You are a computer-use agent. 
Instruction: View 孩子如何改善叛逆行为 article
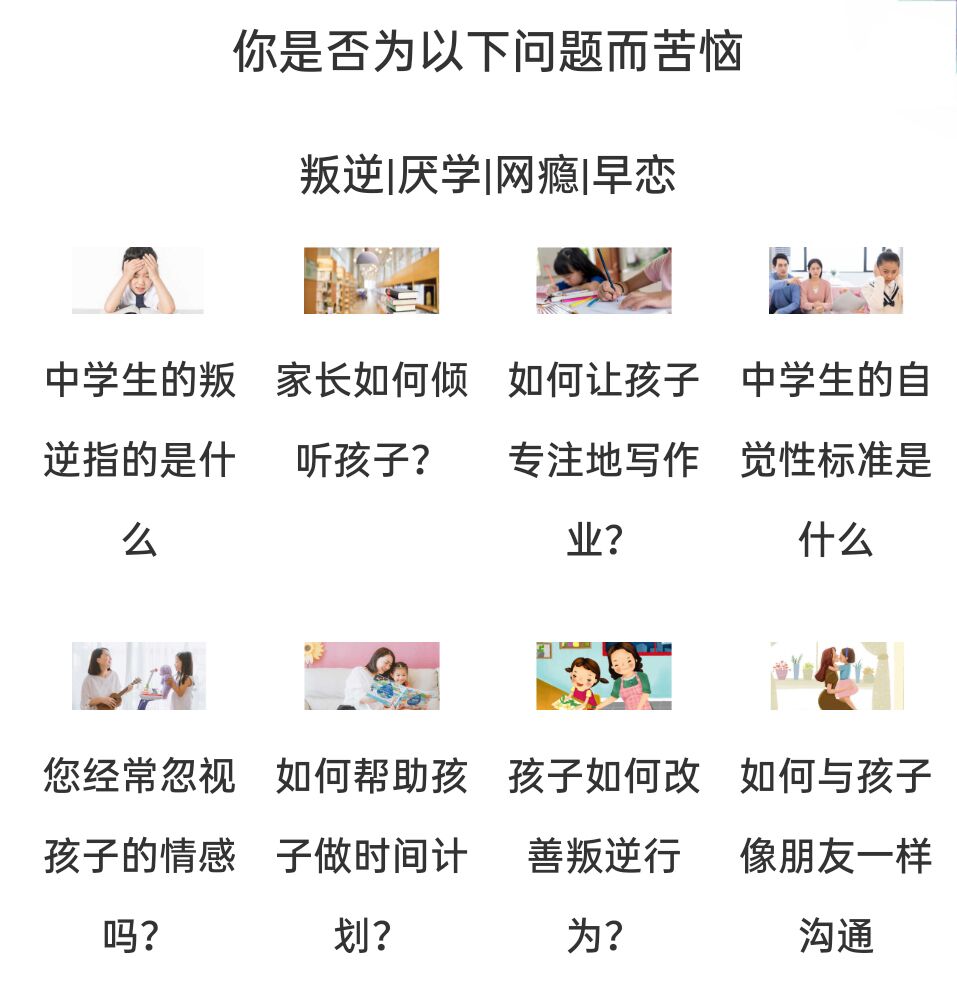(x=603, y=855)
